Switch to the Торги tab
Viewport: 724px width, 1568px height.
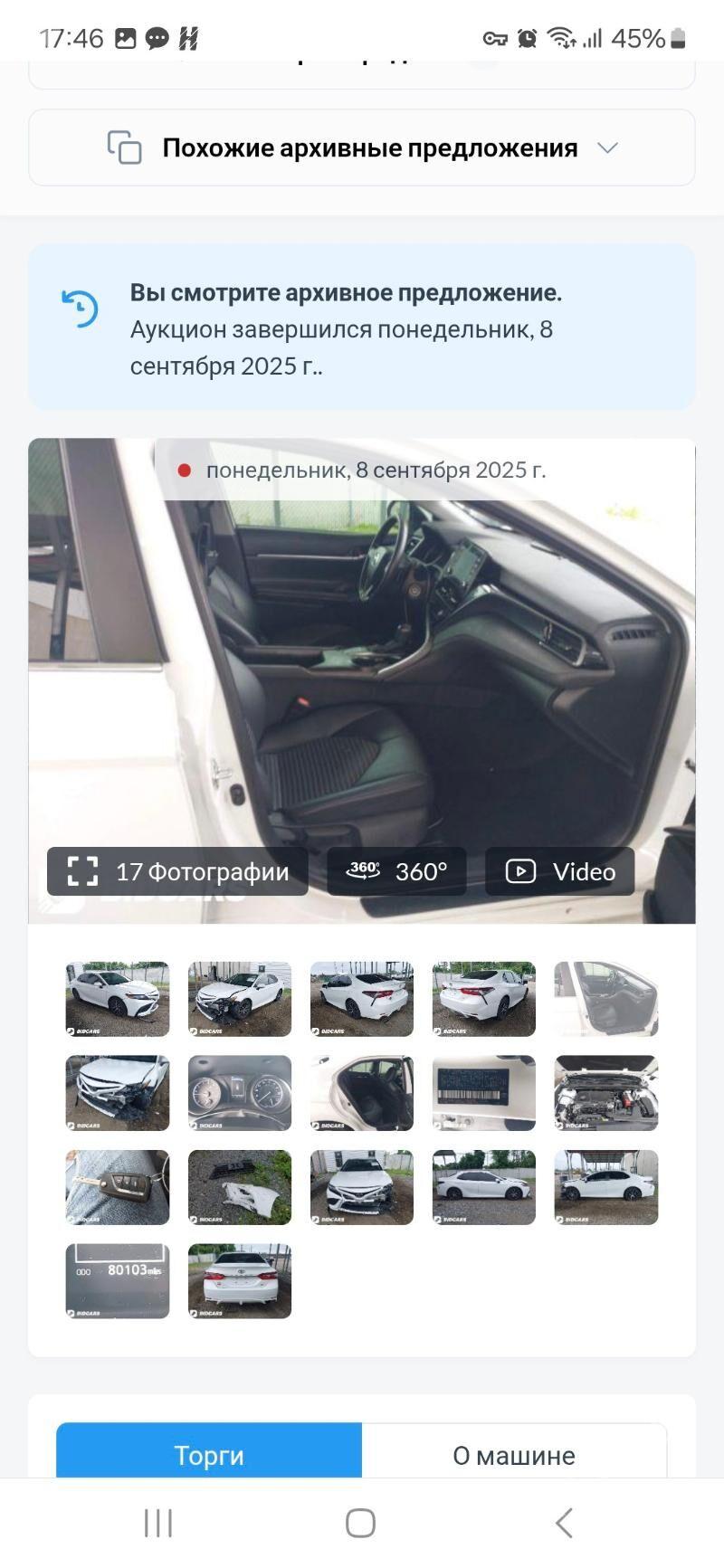[x=208, y=1455]
